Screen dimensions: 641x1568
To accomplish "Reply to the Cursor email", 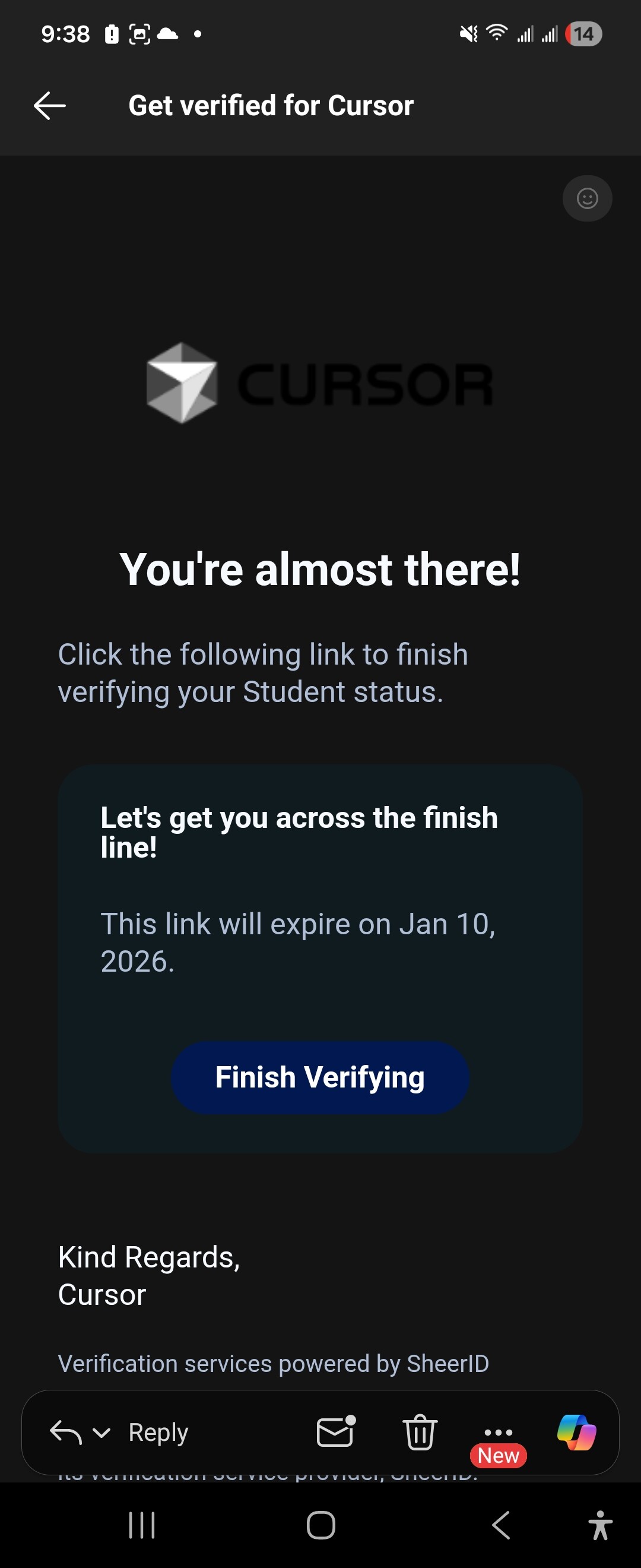I will coord(157,1432).
